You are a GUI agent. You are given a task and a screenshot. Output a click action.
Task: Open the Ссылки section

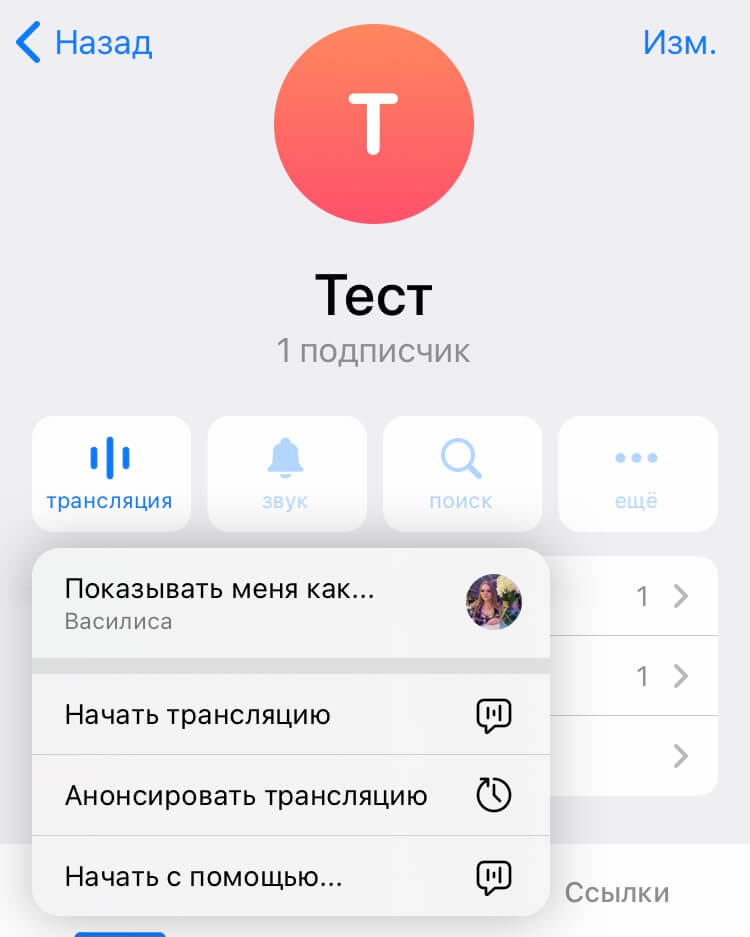click(616, 892)
